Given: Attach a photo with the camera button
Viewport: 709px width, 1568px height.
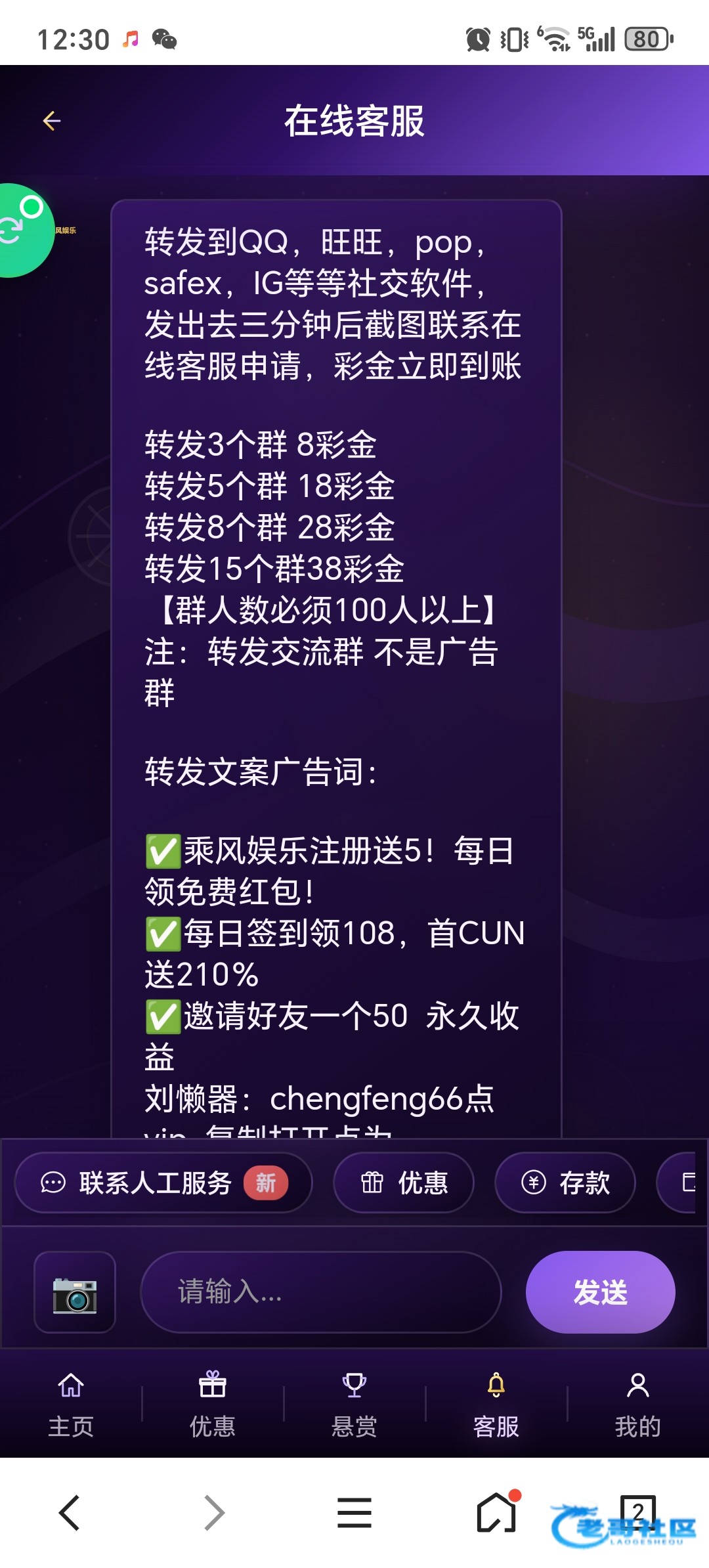Looking at the screenshot, I should pos(75,1292).
